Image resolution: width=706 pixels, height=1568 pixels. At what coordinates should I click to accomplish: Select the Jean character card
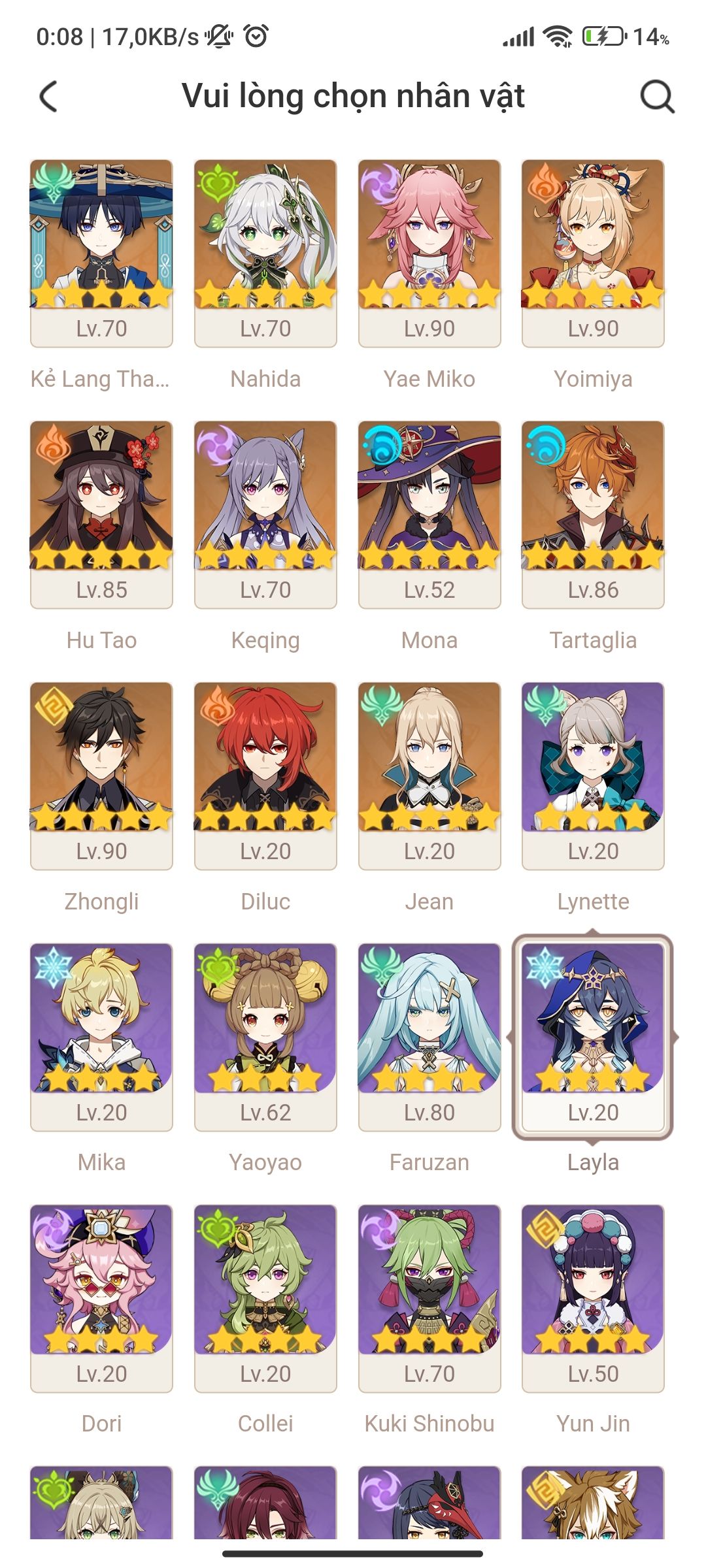pos(429,776)
